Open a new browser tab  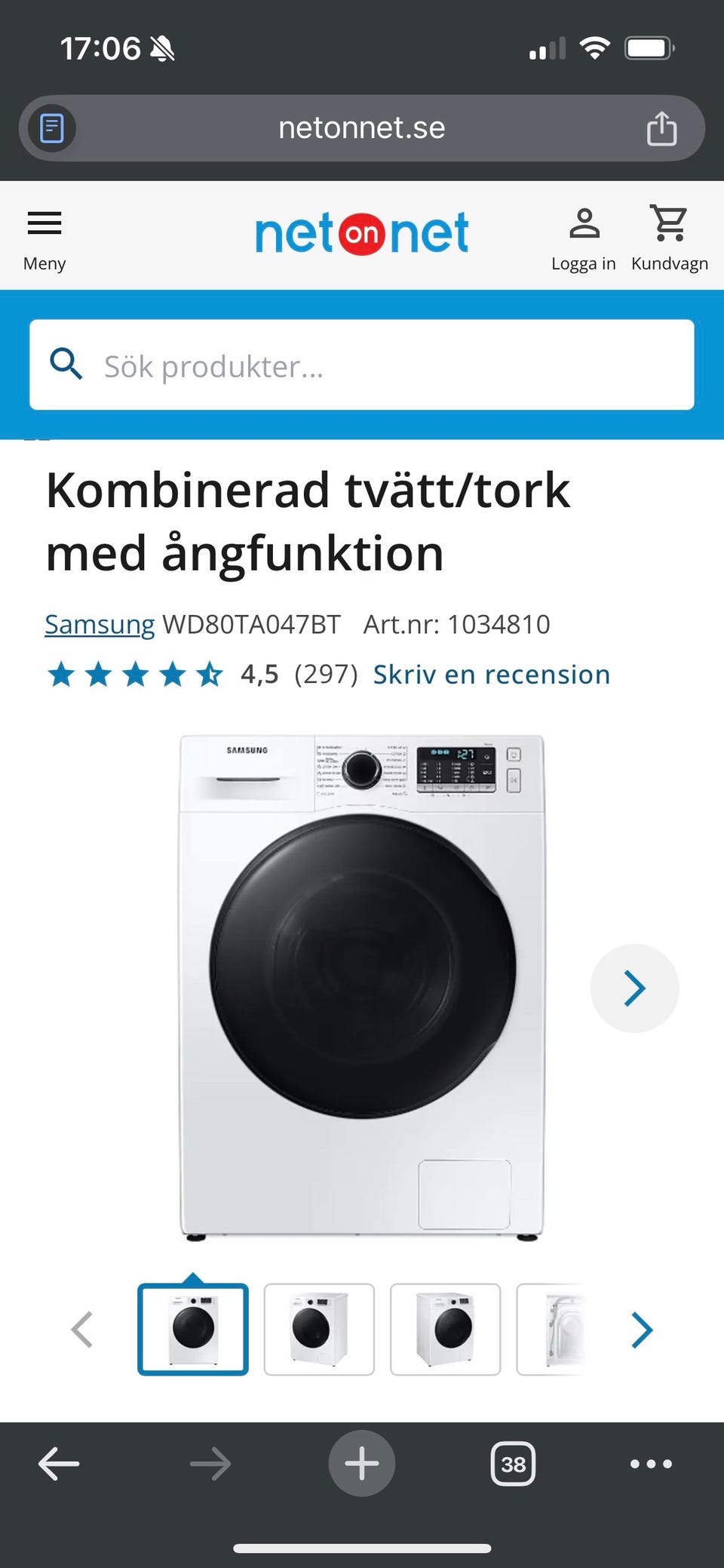(x=362, y=1464)
